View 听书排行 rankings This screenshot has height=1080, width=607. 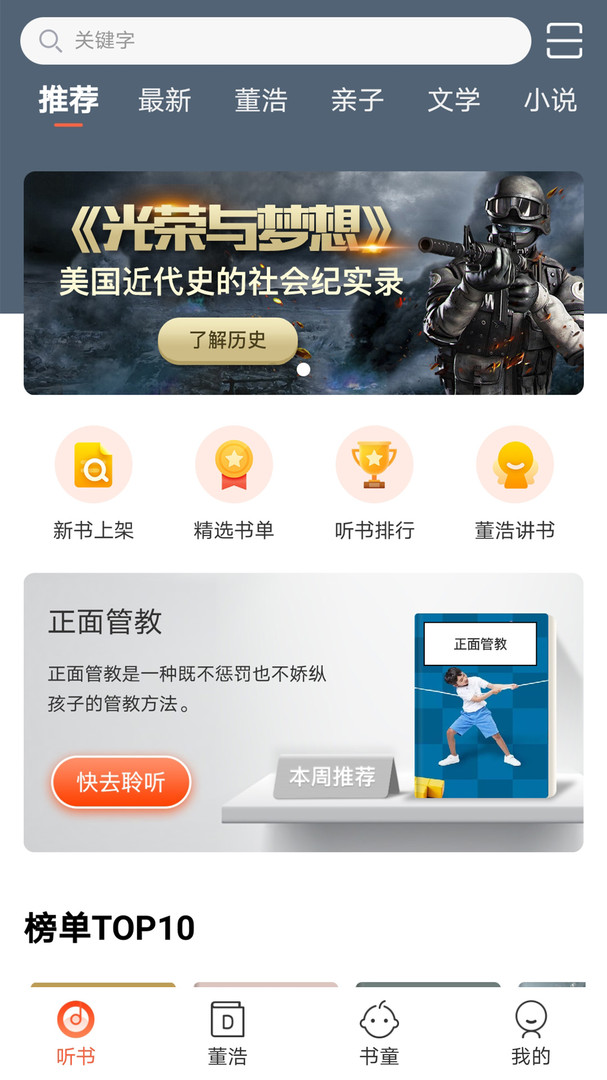pos(375,484)
